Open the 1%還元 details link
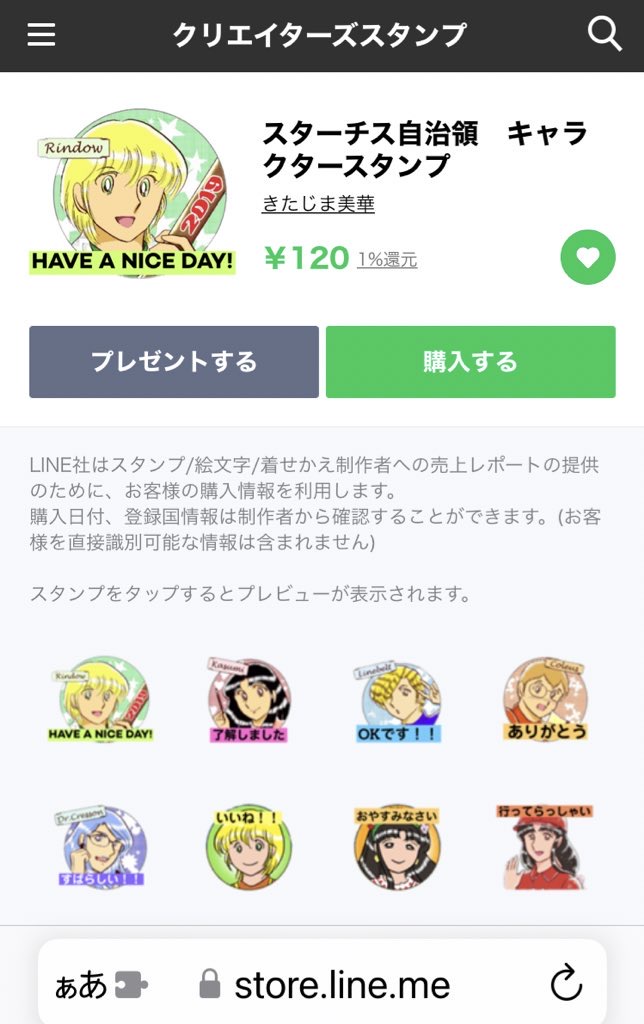The width and height of the screenshot is (644, 1024). click(x=387, y=260)
